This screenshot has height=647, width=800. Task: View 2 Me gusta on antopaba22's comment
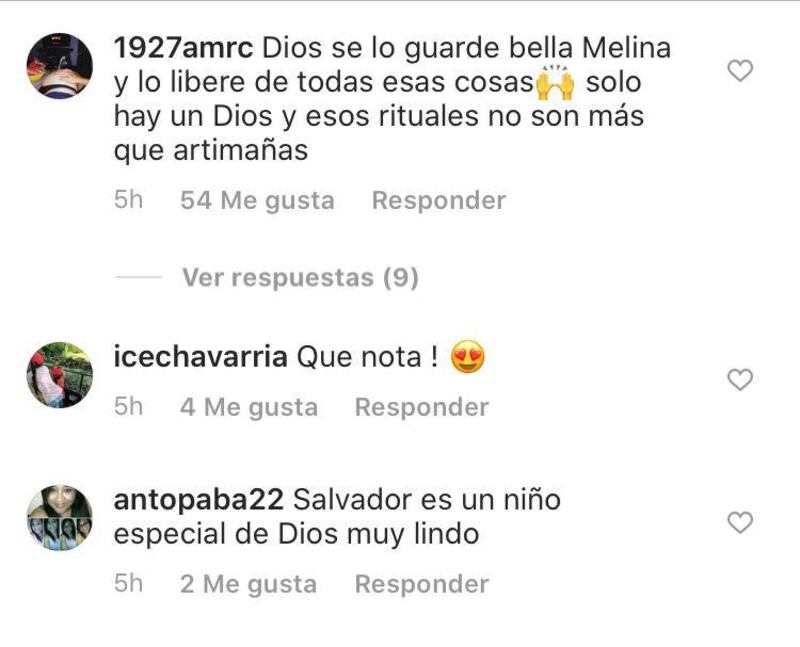248,584
